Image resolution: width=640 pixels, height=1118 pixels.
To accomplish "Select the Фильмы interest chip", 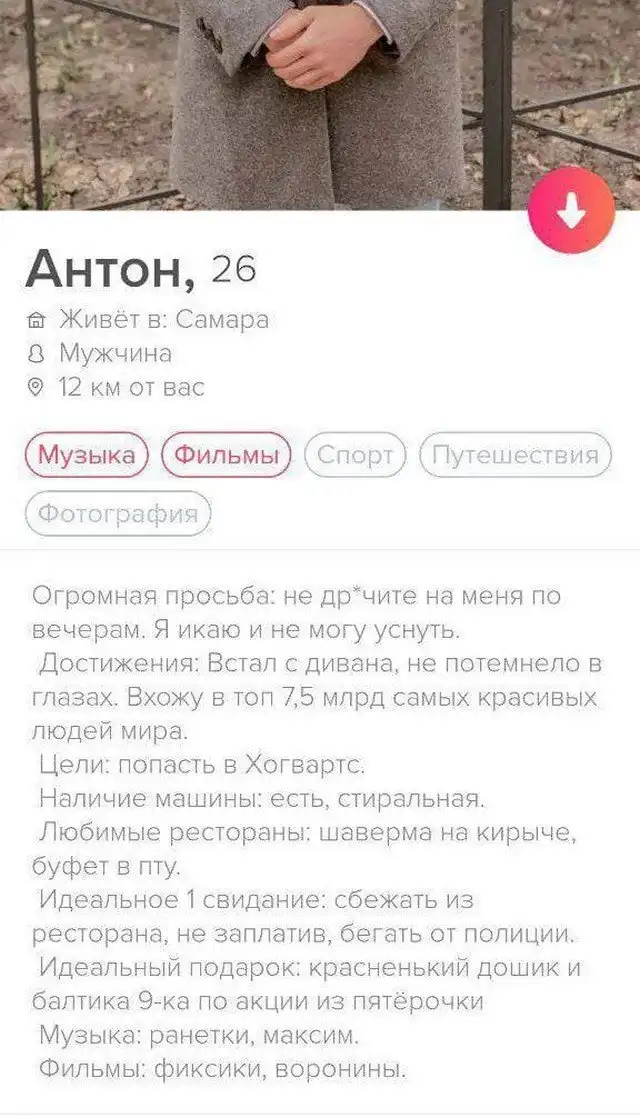I will 226,455.
